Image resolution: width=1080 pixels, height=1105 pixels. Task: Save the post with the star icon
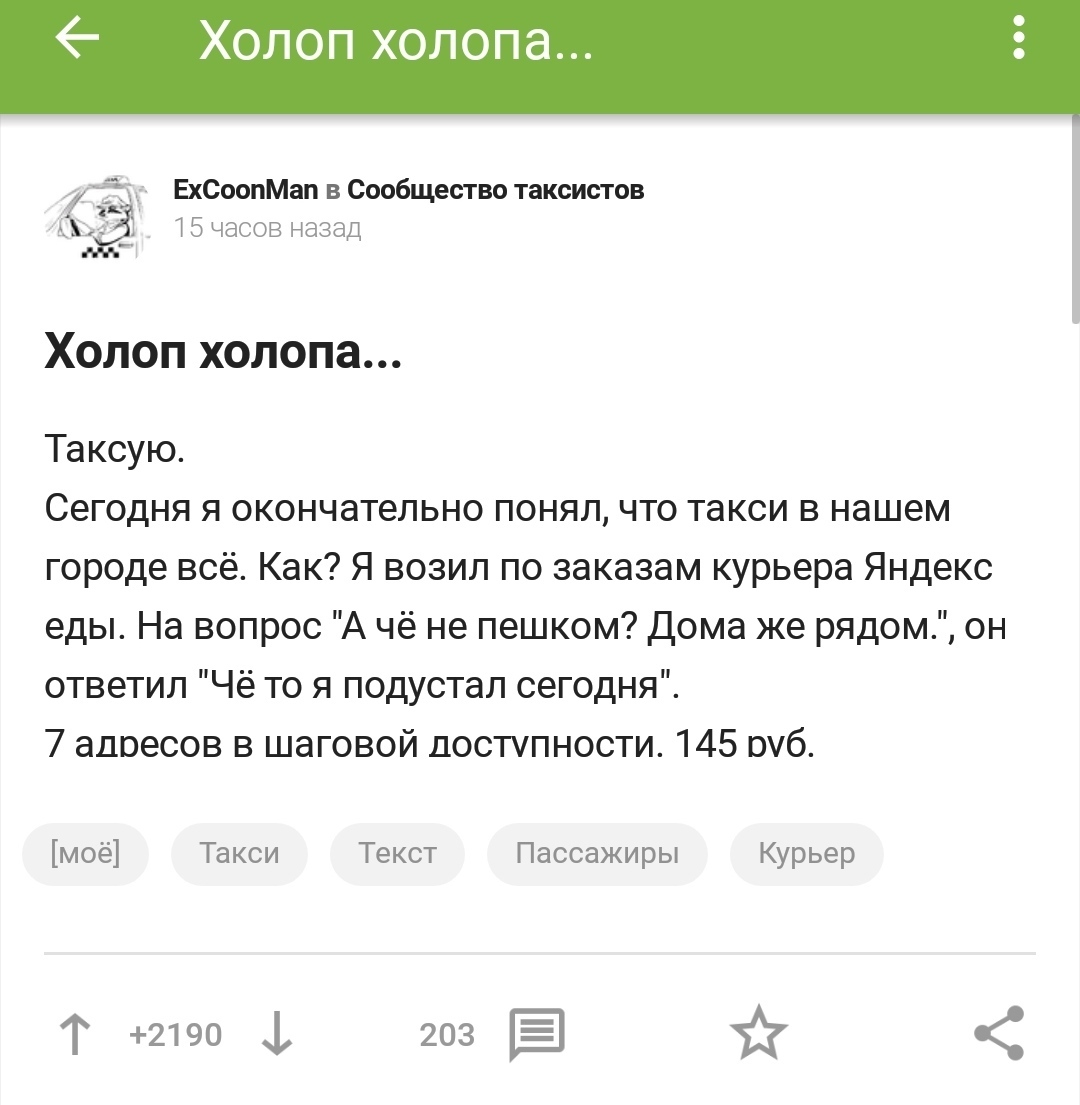click(758, 1034)
